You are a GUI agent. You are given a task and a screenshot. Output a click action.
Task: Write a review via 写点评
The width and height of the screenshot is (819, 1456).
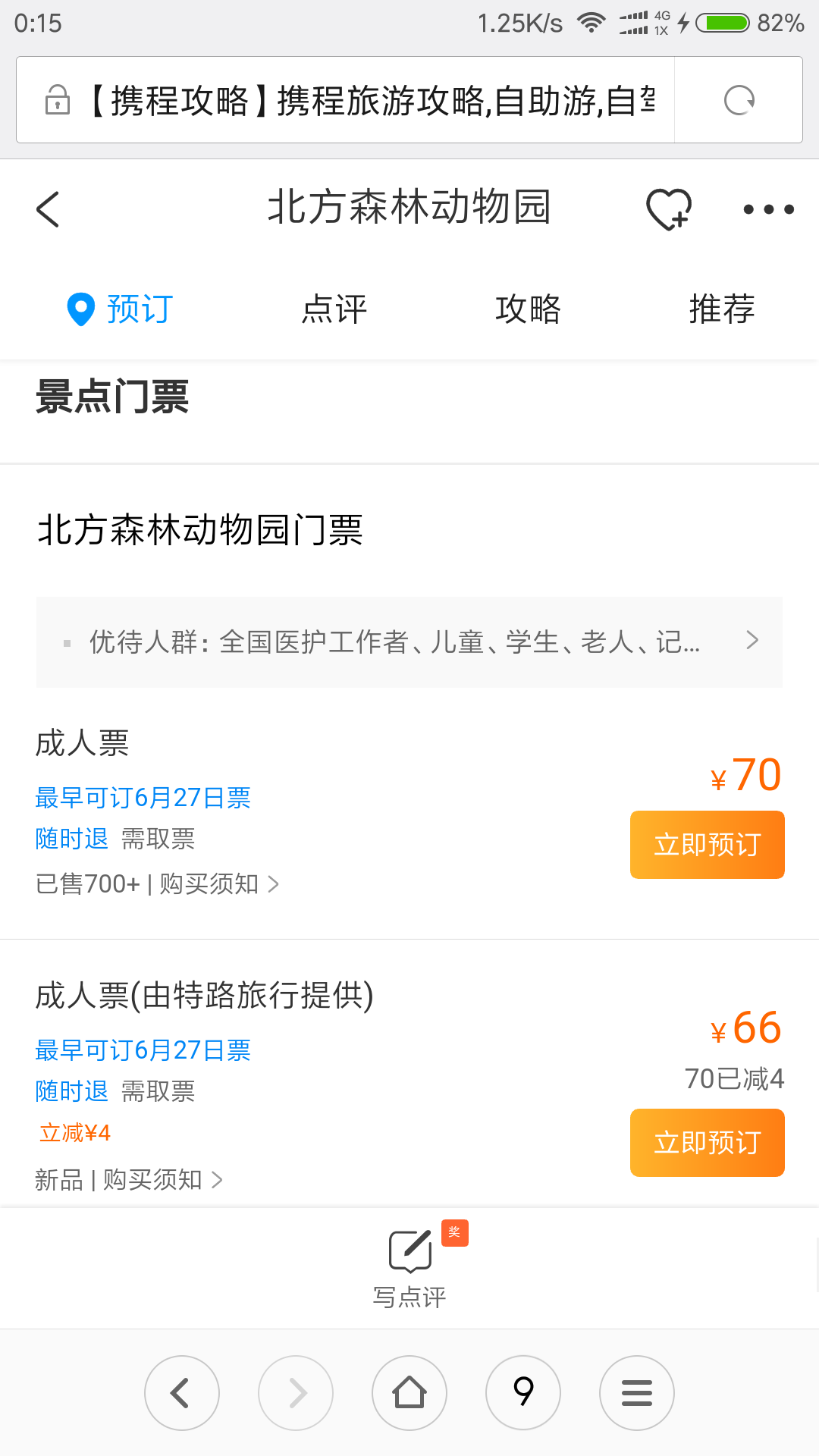point(409,1266)
